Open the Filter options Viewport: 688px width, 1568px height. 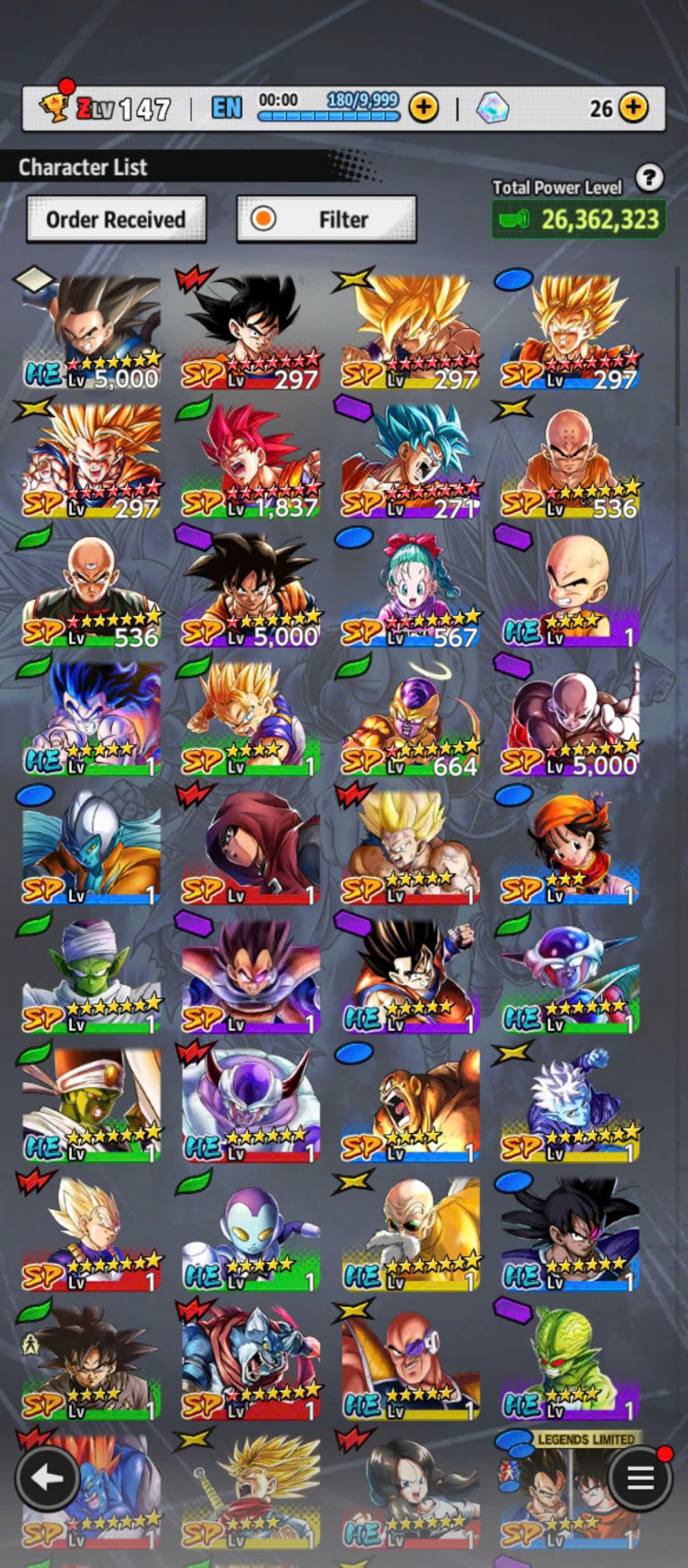tap(327, 219)
